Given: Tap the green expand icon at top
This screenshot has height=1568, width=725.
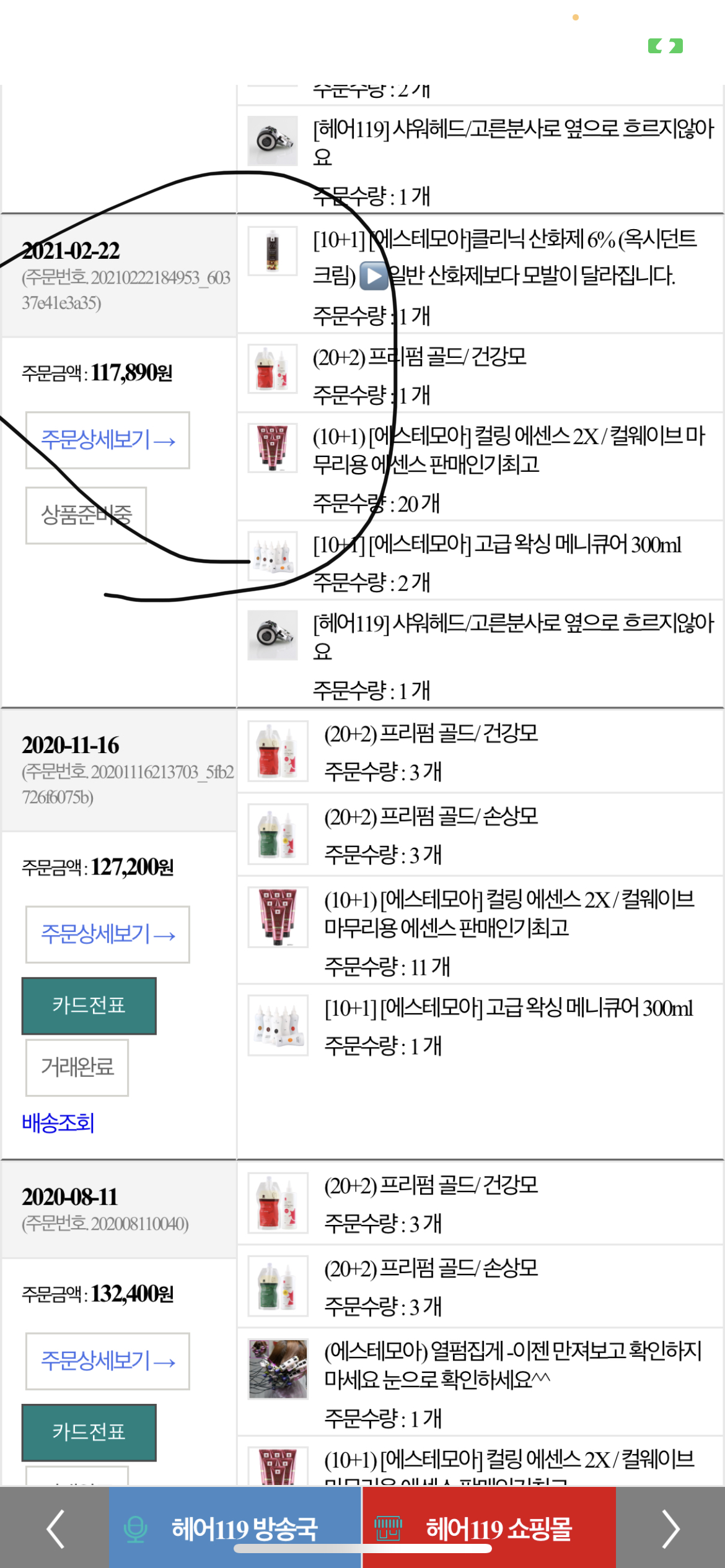Looking at the screenshot, I should click(666, 46).
